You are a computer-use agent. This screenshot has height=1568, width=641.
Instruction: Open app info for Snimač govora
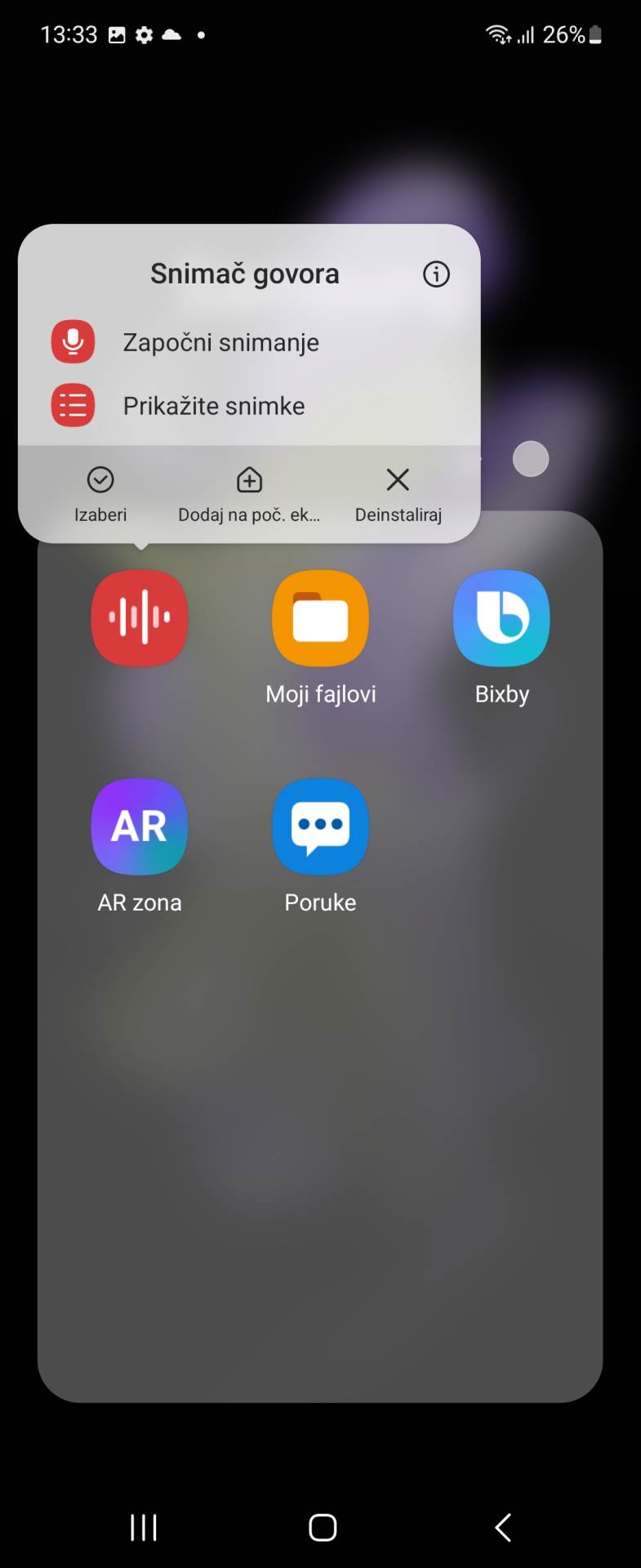436,274
